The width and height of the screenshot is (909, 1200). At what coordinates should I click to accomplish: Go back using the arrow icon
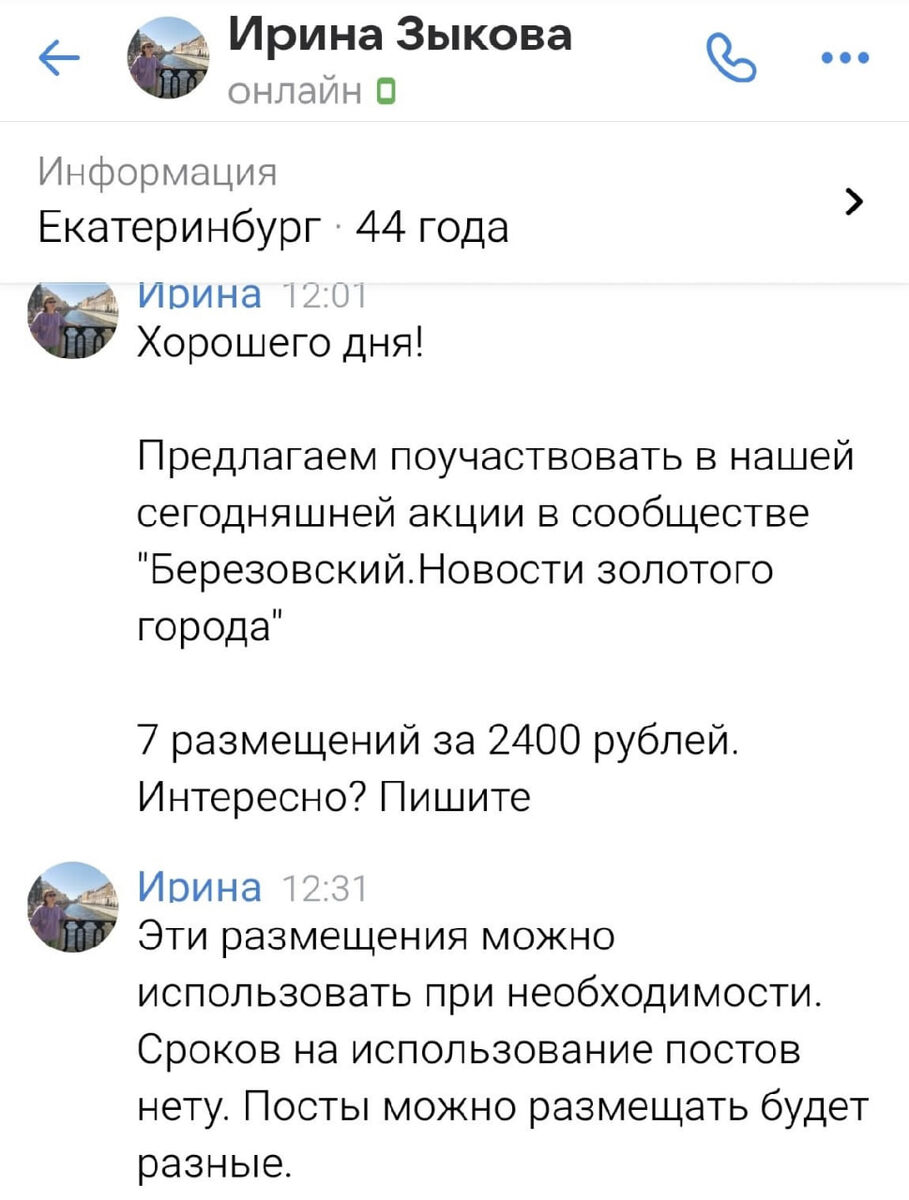(x=58, y=62)
